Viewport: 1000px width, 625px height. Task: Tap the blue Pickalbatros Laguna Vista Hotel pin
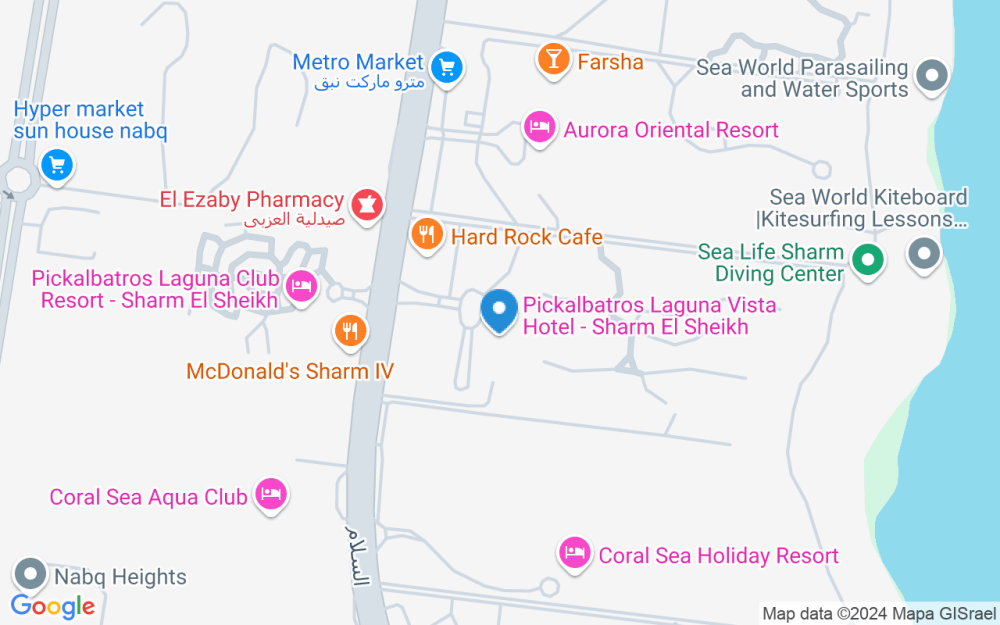pos(499,311)
